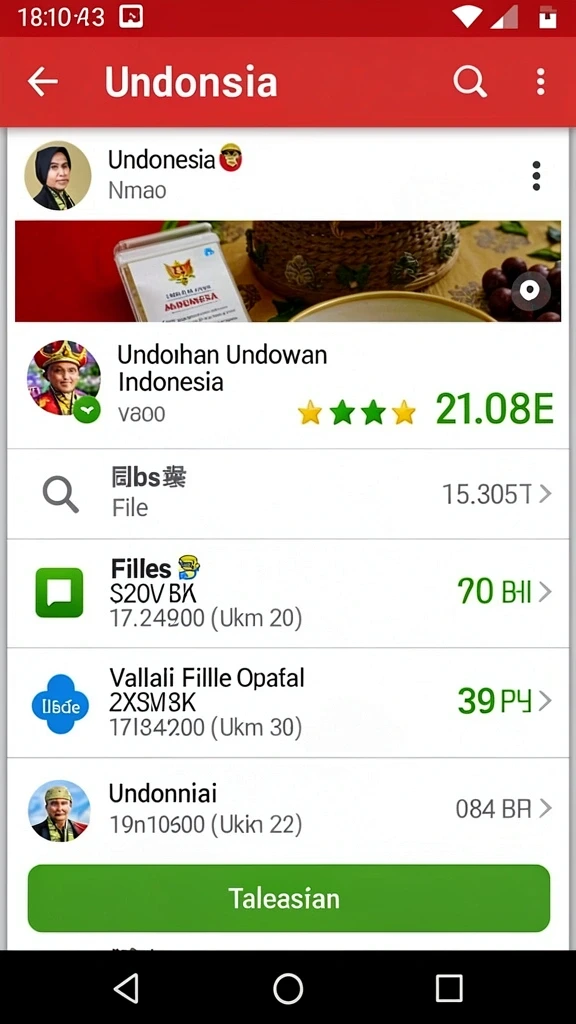
Task: Open the Undoihan Undowan Indonesia entry
Action: [287, 385]
